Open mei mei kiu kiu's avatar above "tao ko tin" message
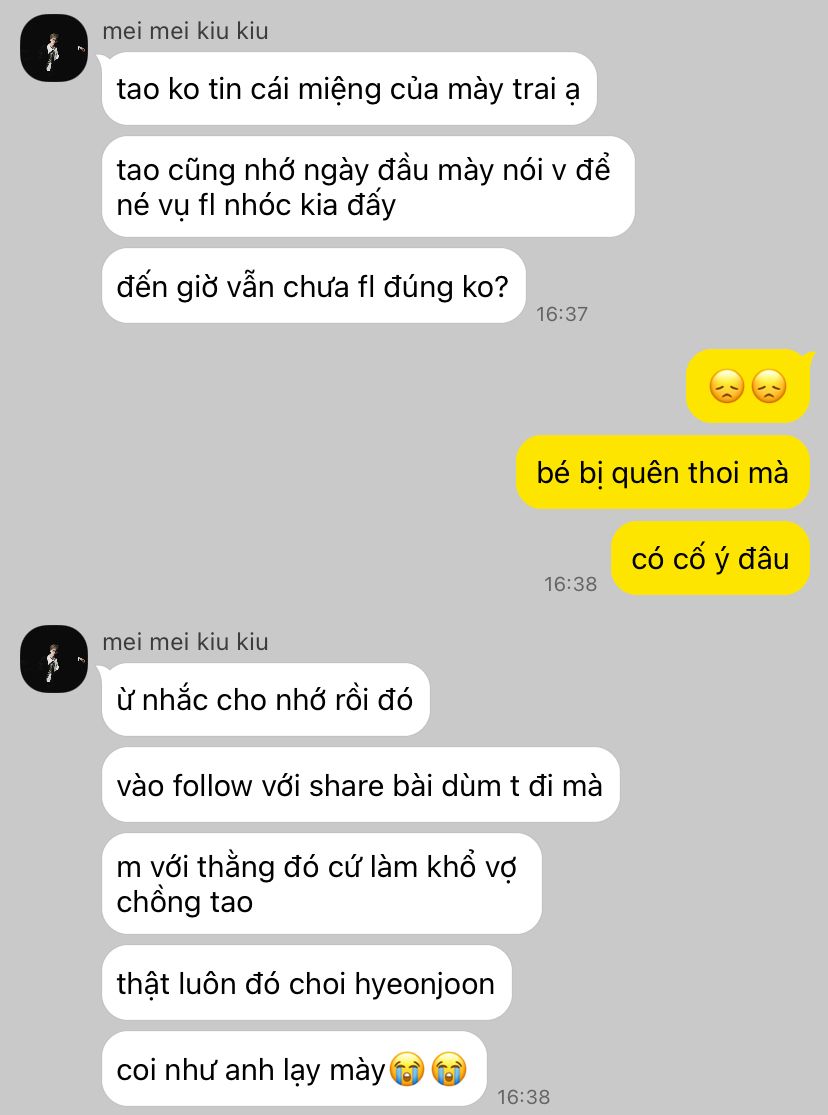Screen dimensions: 828x1115 click(x=54, y=48)
